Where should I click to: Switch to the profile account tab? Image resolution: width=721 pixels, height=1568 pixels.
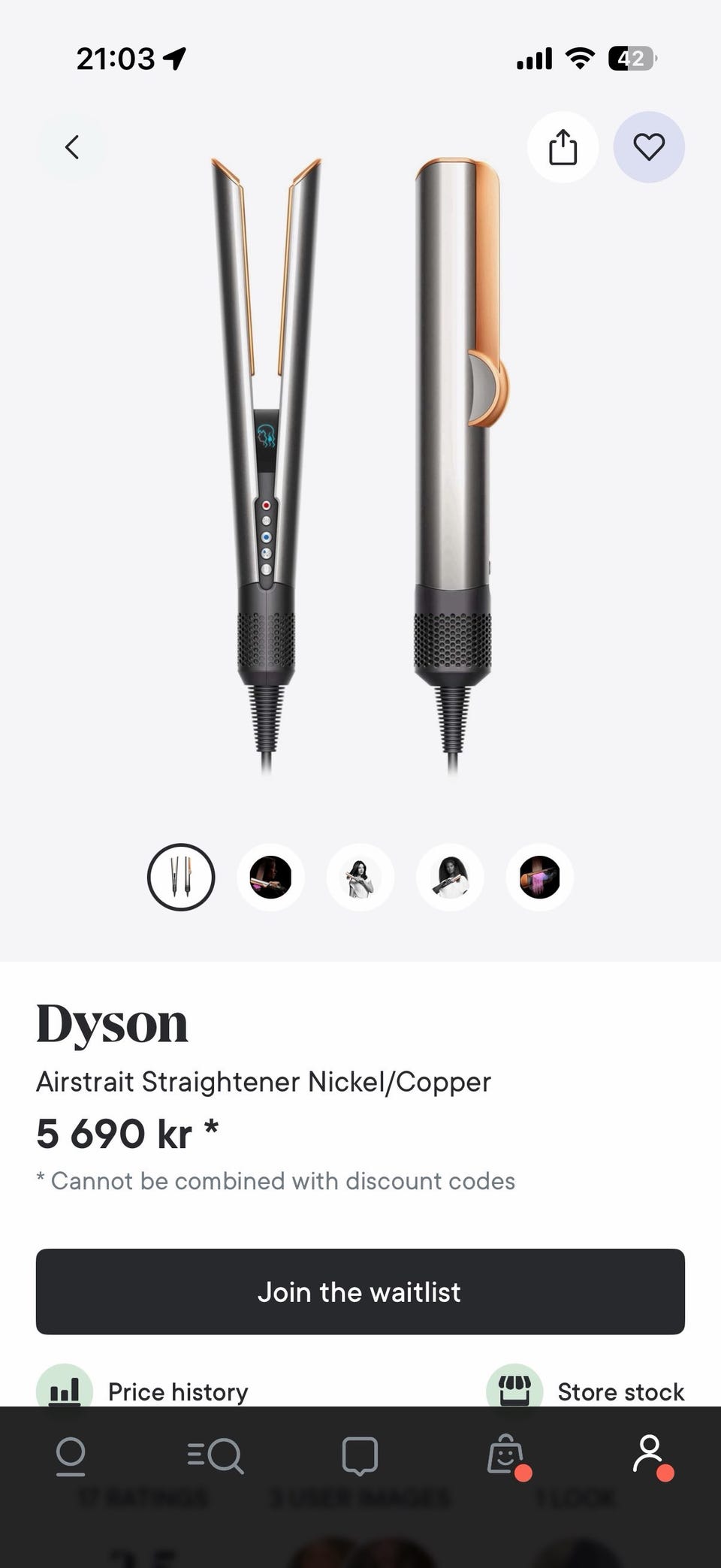tap(649, 1456)
